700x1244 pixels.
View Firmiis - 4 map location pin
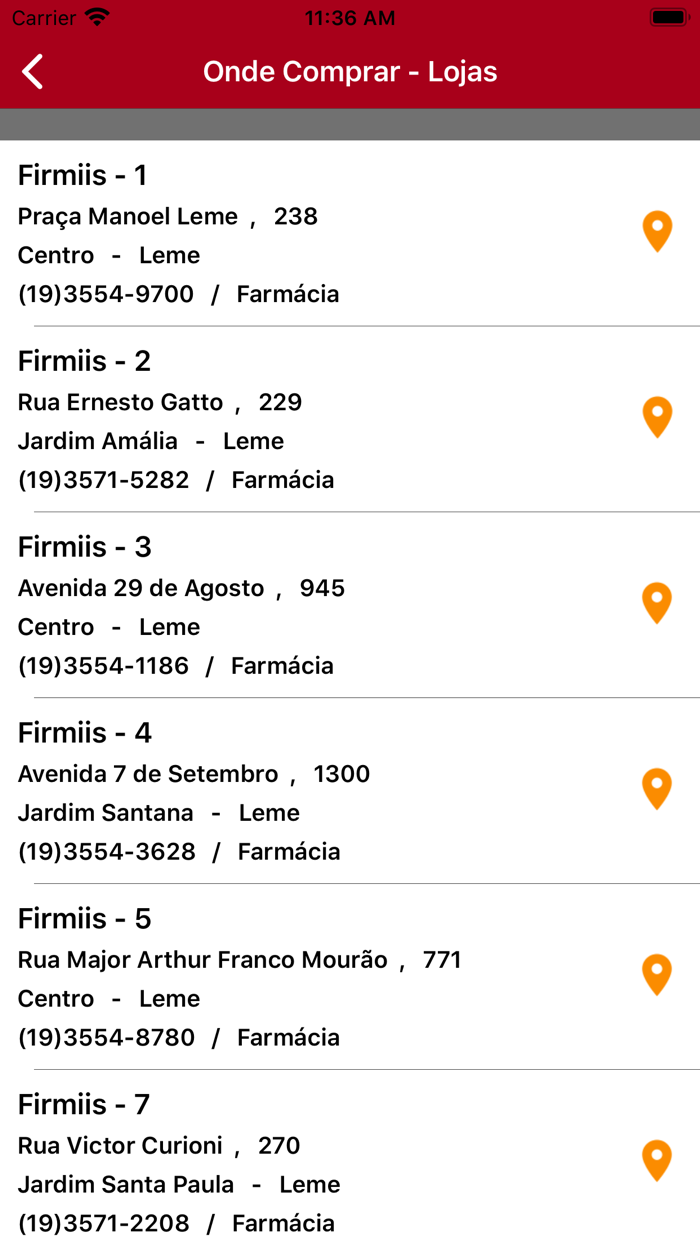[x=657, y=790]
